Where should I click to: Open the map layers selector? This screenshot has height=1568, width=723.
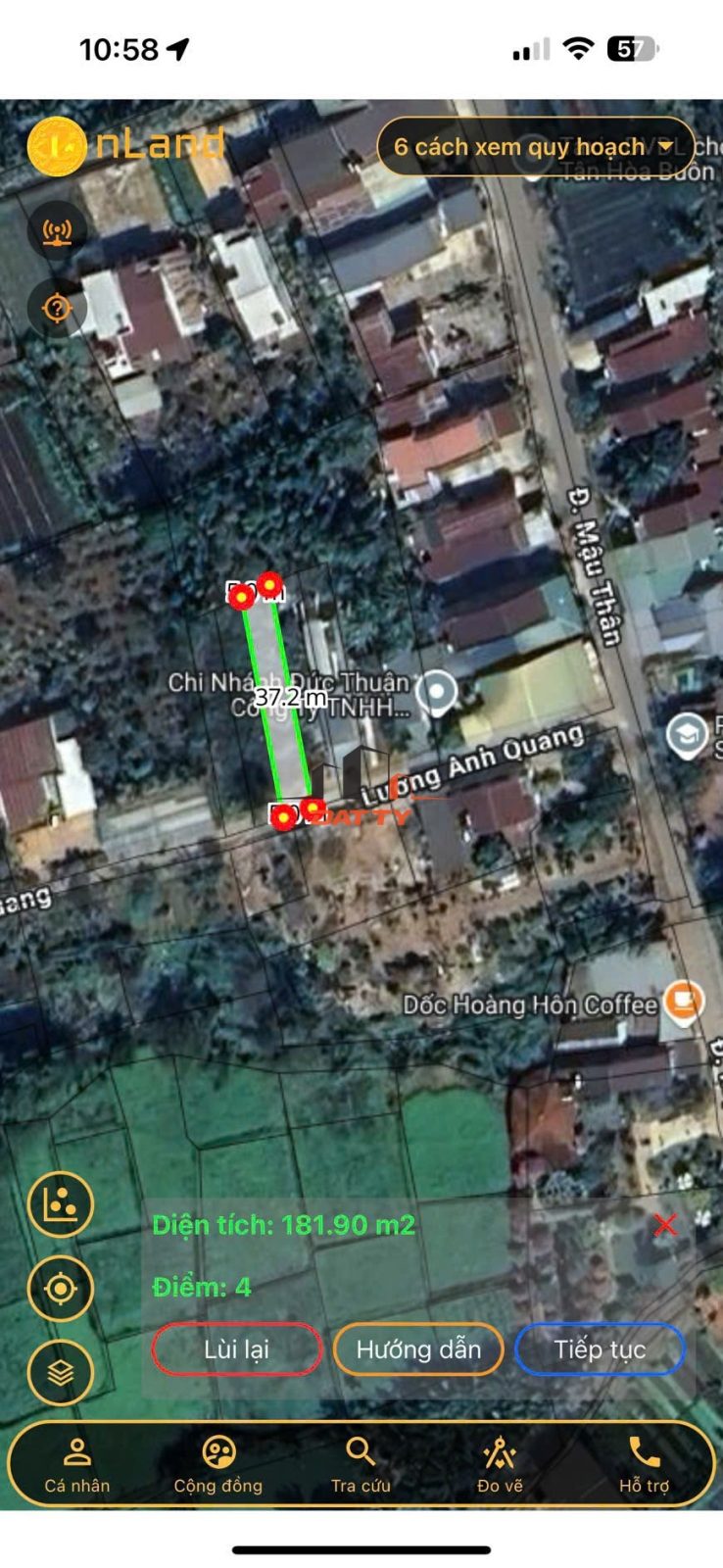61,1373
